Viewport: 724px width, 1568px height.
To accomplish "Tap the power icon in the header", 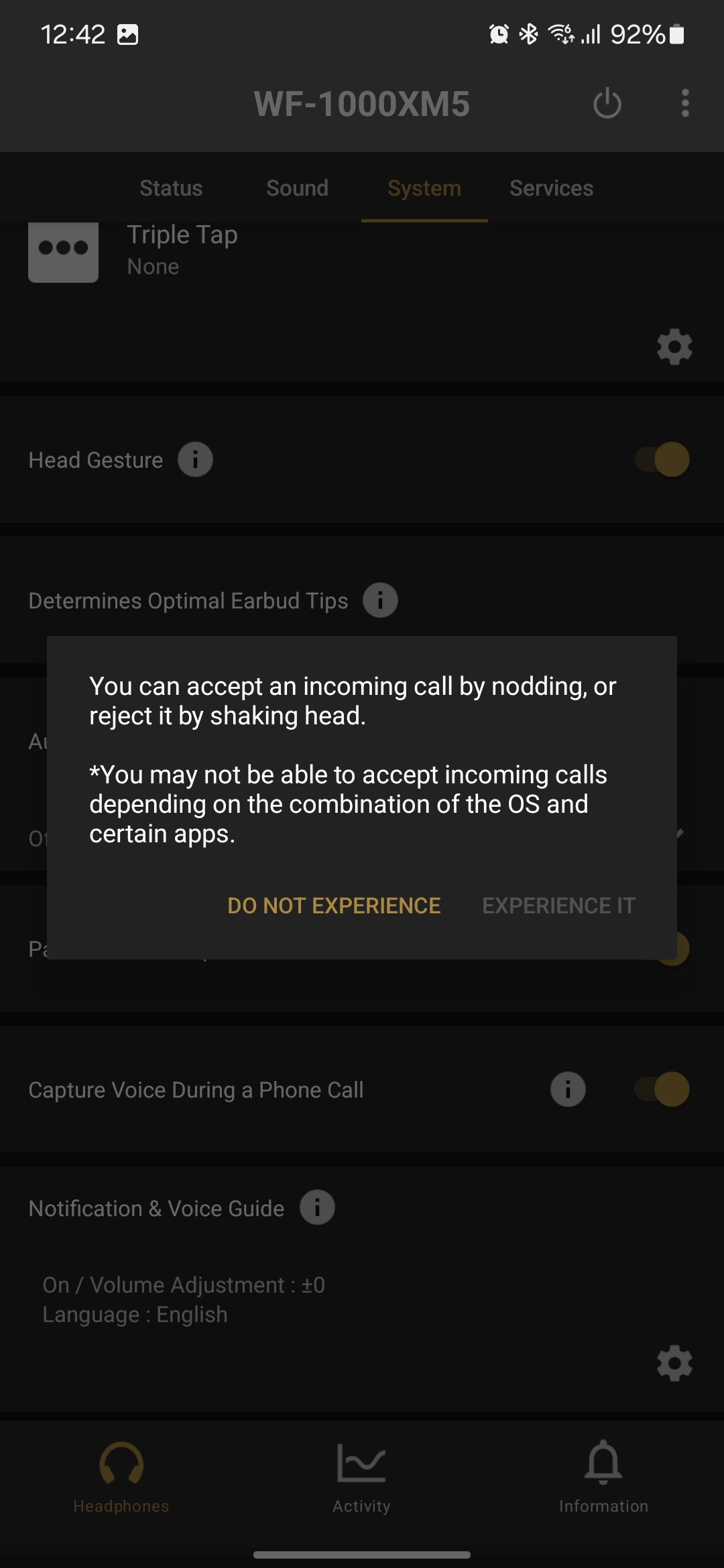I will point(607,104).
